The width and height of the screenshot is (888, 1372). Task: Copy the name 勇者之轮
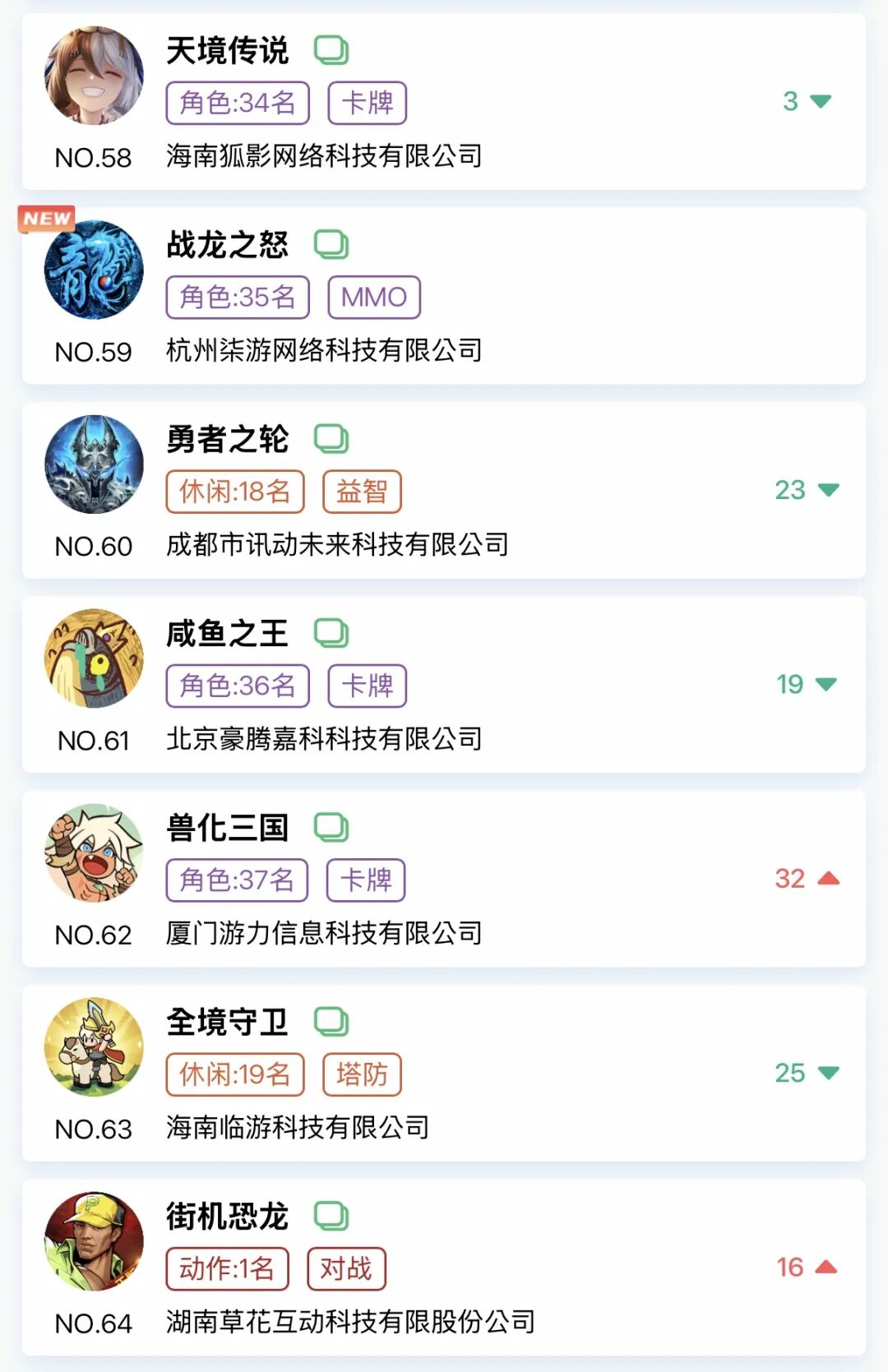tap(331, 439)
